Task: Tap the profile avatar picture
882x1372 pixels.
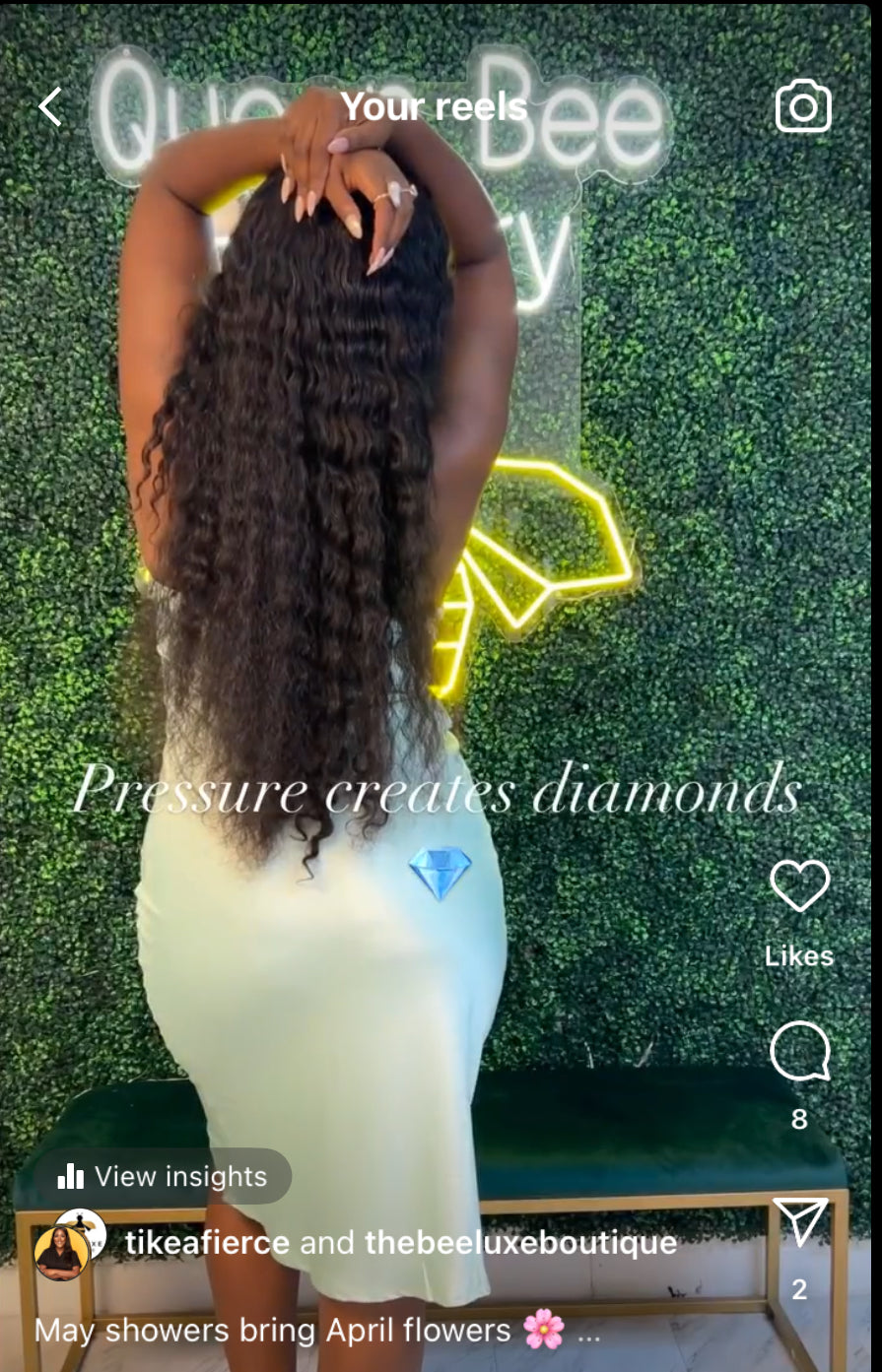Action: click(x=61, y=1252)
